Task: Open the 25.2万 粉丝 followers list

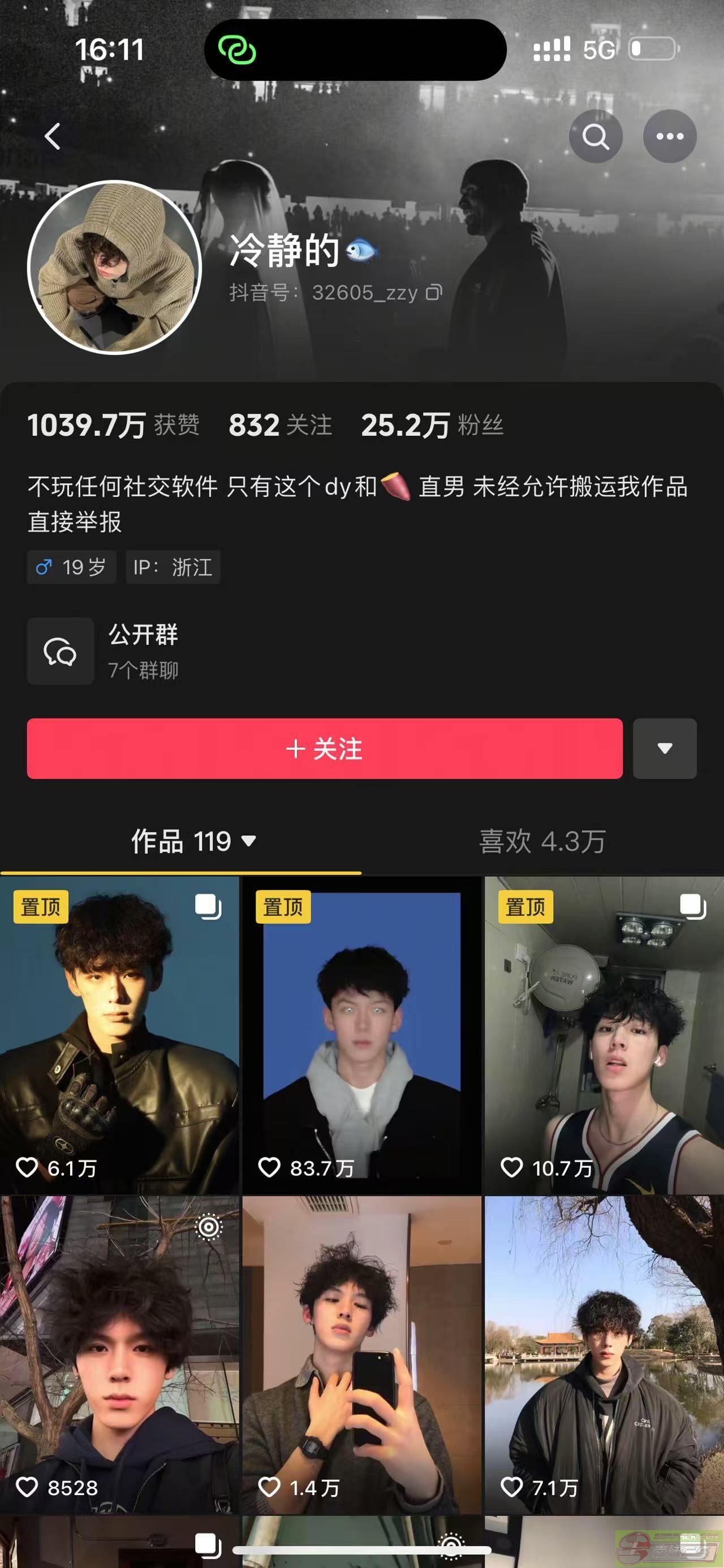Action: [432, 425]
